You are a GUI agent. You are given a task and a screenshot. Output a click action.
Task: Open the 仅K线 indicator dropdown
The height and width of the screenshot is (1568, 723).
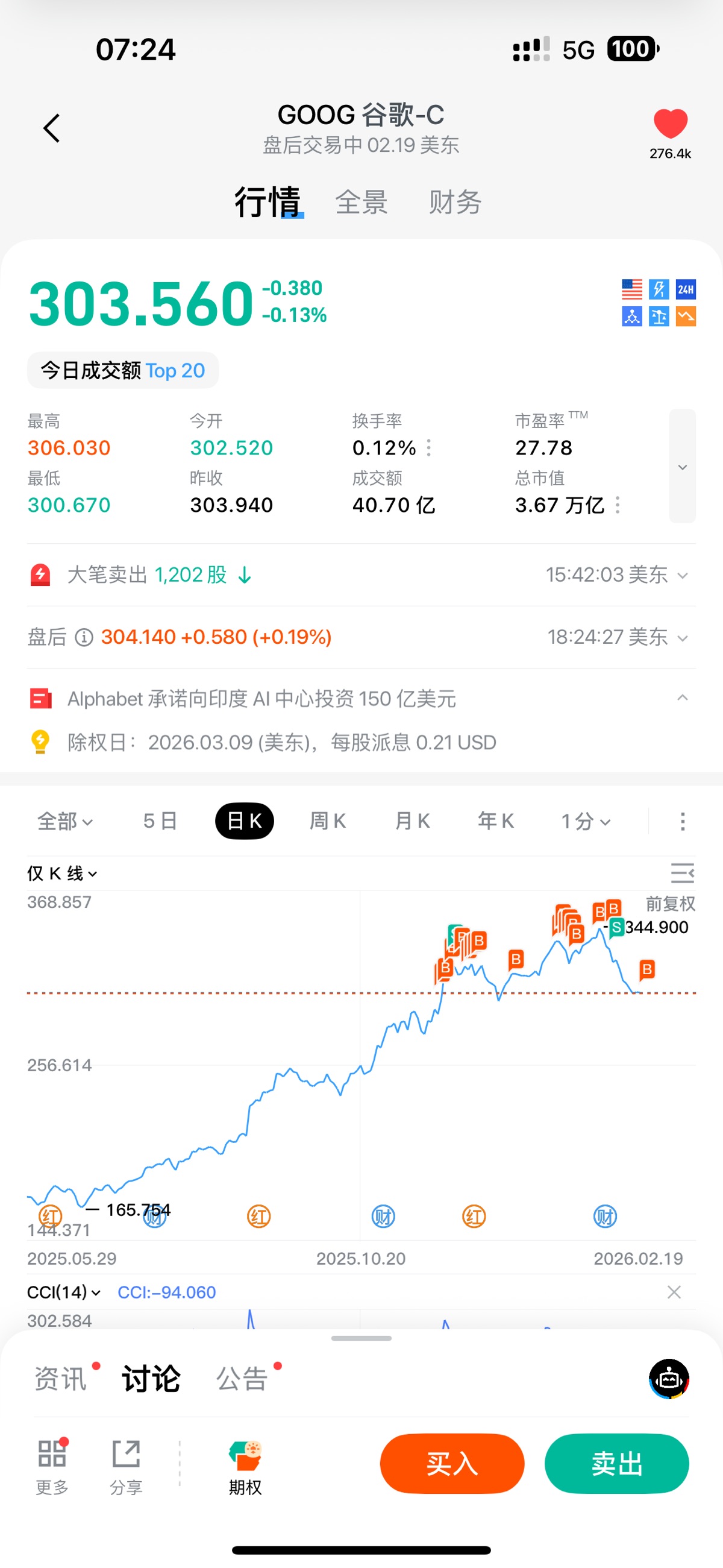[x=62, y=874]
